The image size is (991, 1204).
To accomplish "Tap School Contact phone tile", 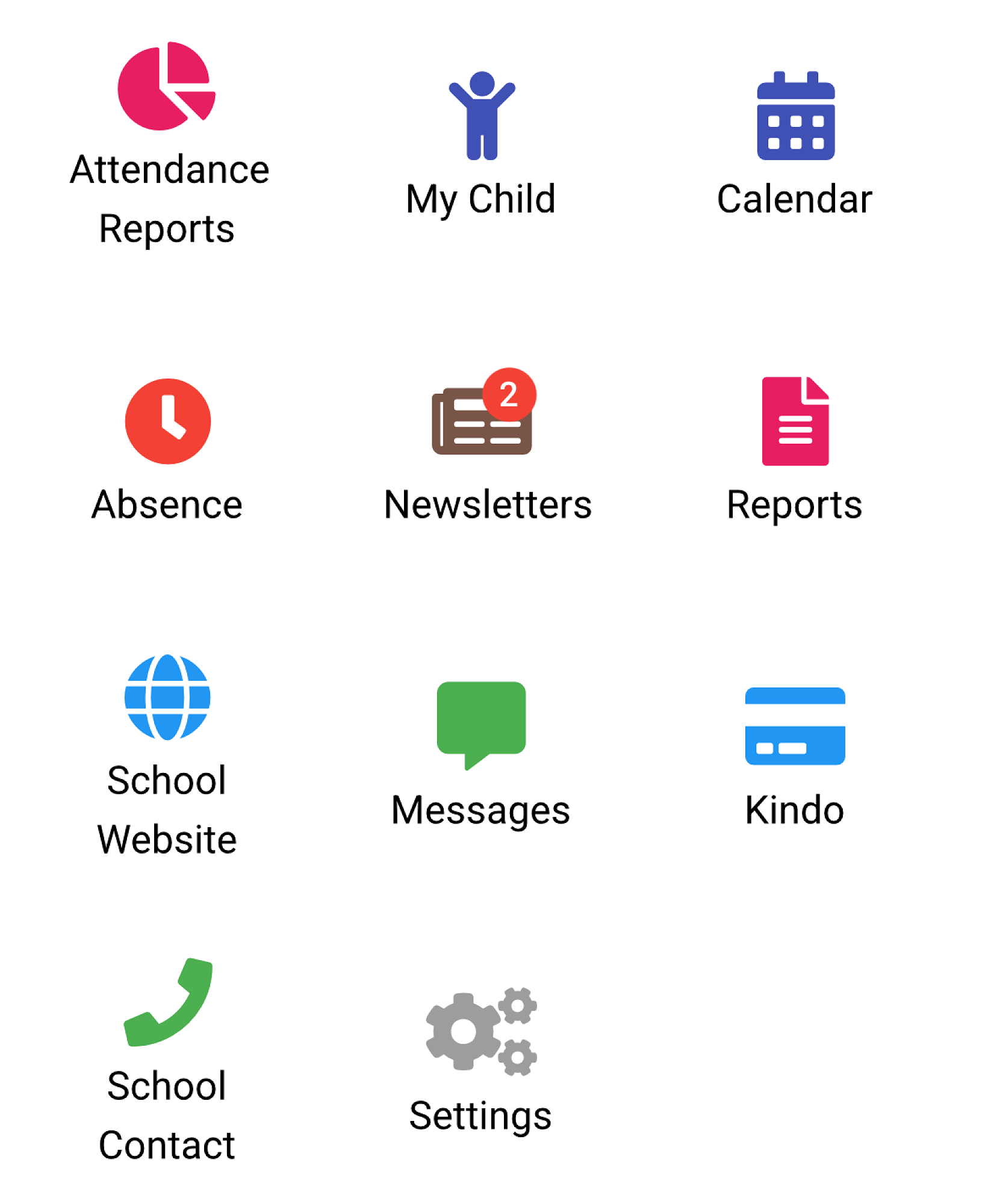I will coord(167,1002).
